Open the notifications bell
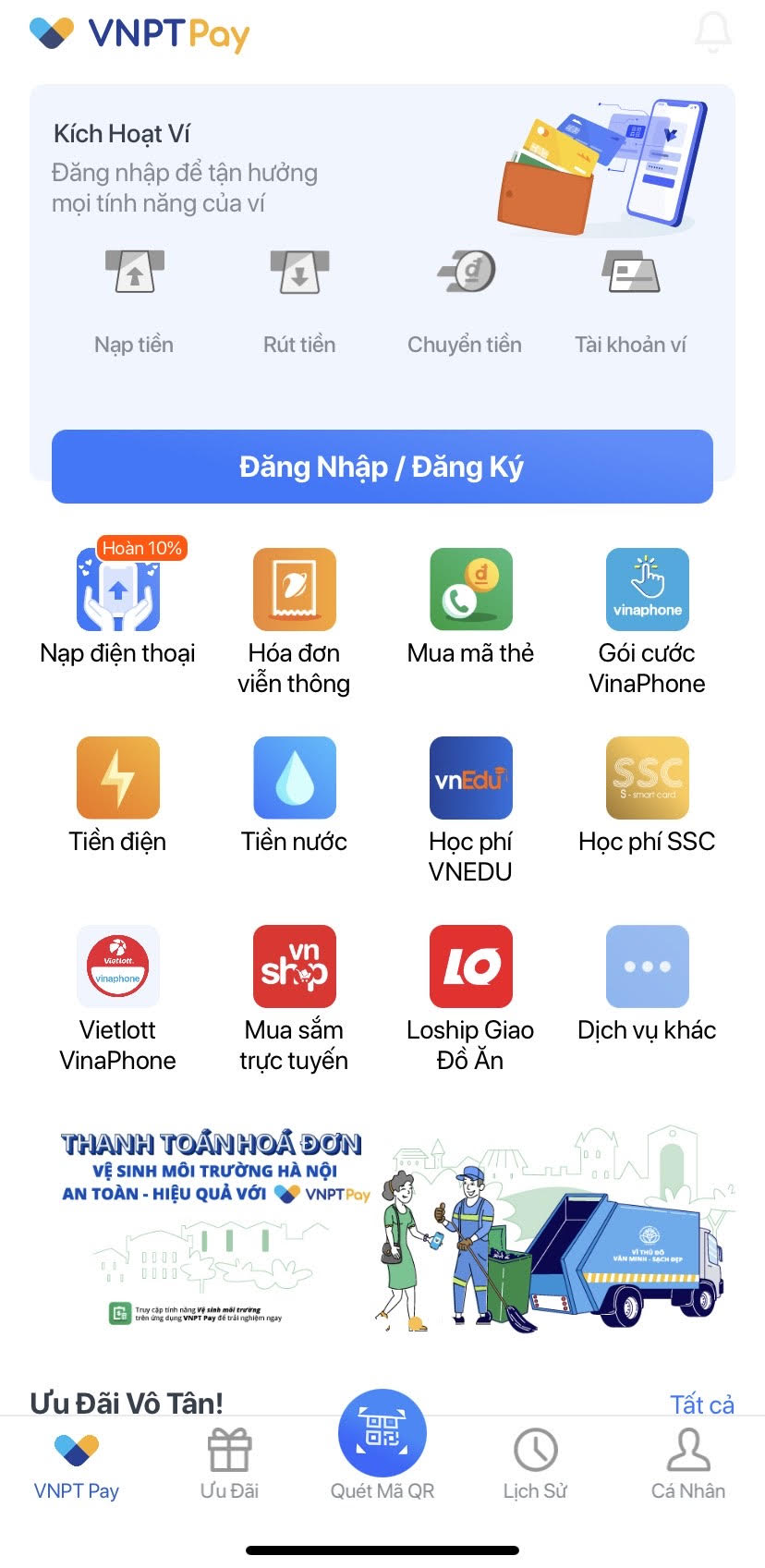This screenshot has width=765, height=1568. point(712,32)
